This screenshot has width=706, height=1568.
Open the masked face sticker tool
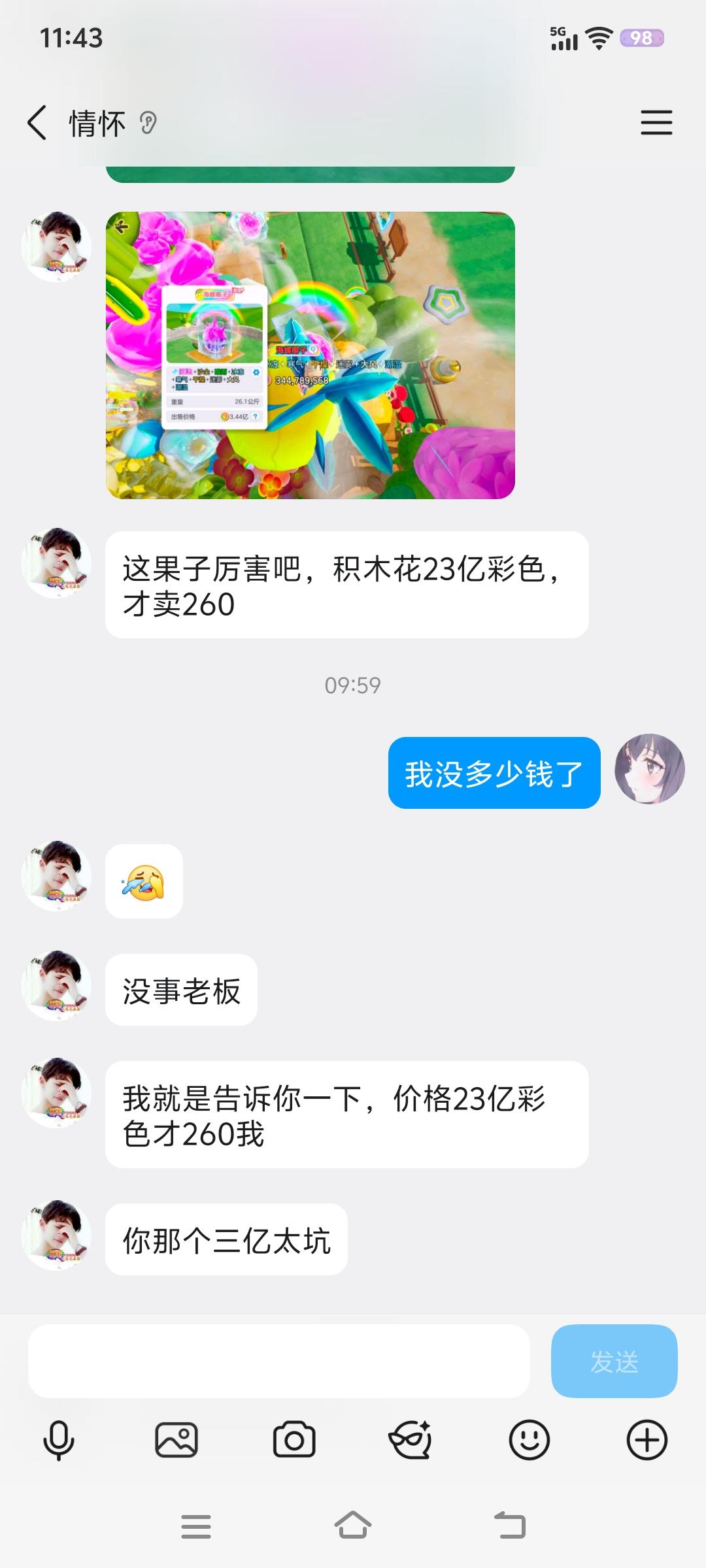[411, 1440]
